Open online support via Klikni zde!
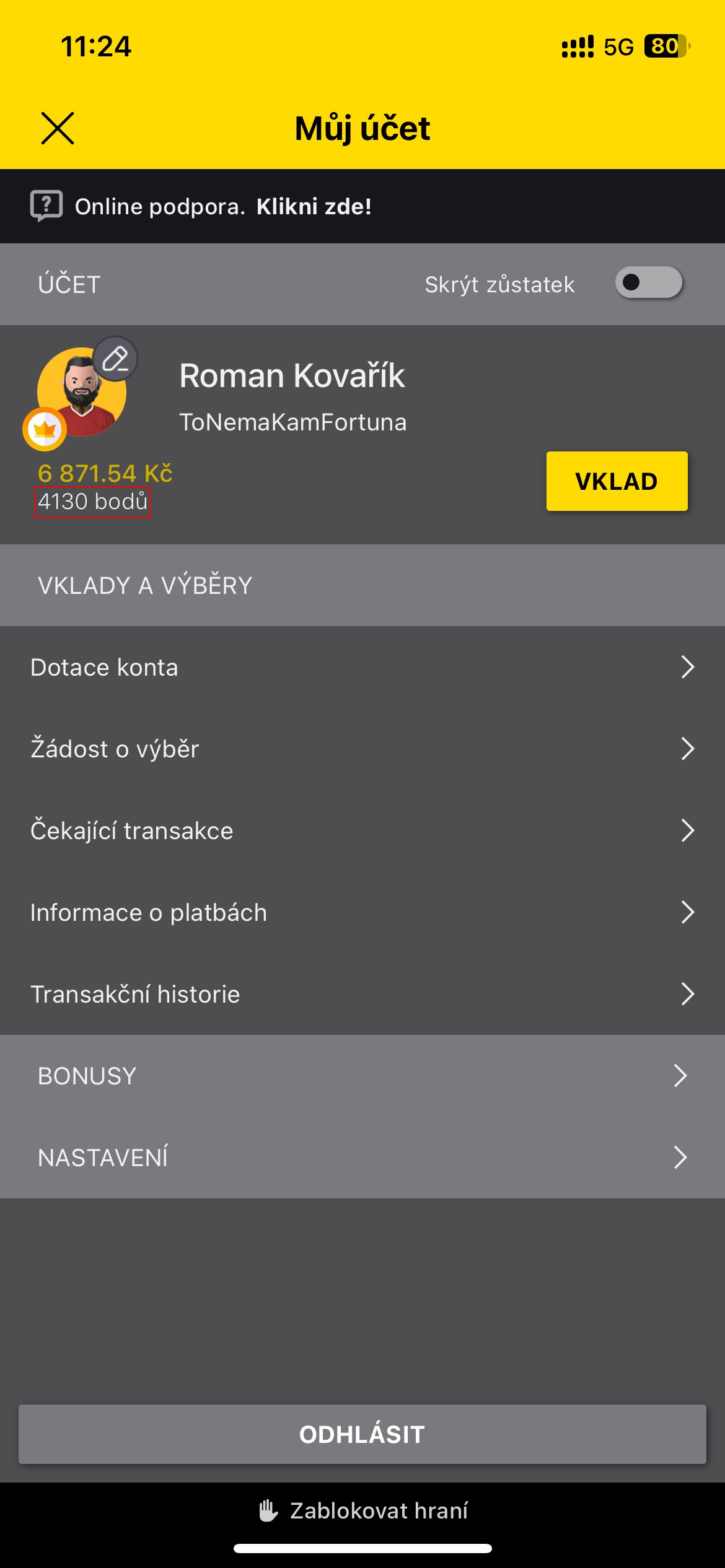The width and height of the screenshot is (725, 1568). pos(314,207)
